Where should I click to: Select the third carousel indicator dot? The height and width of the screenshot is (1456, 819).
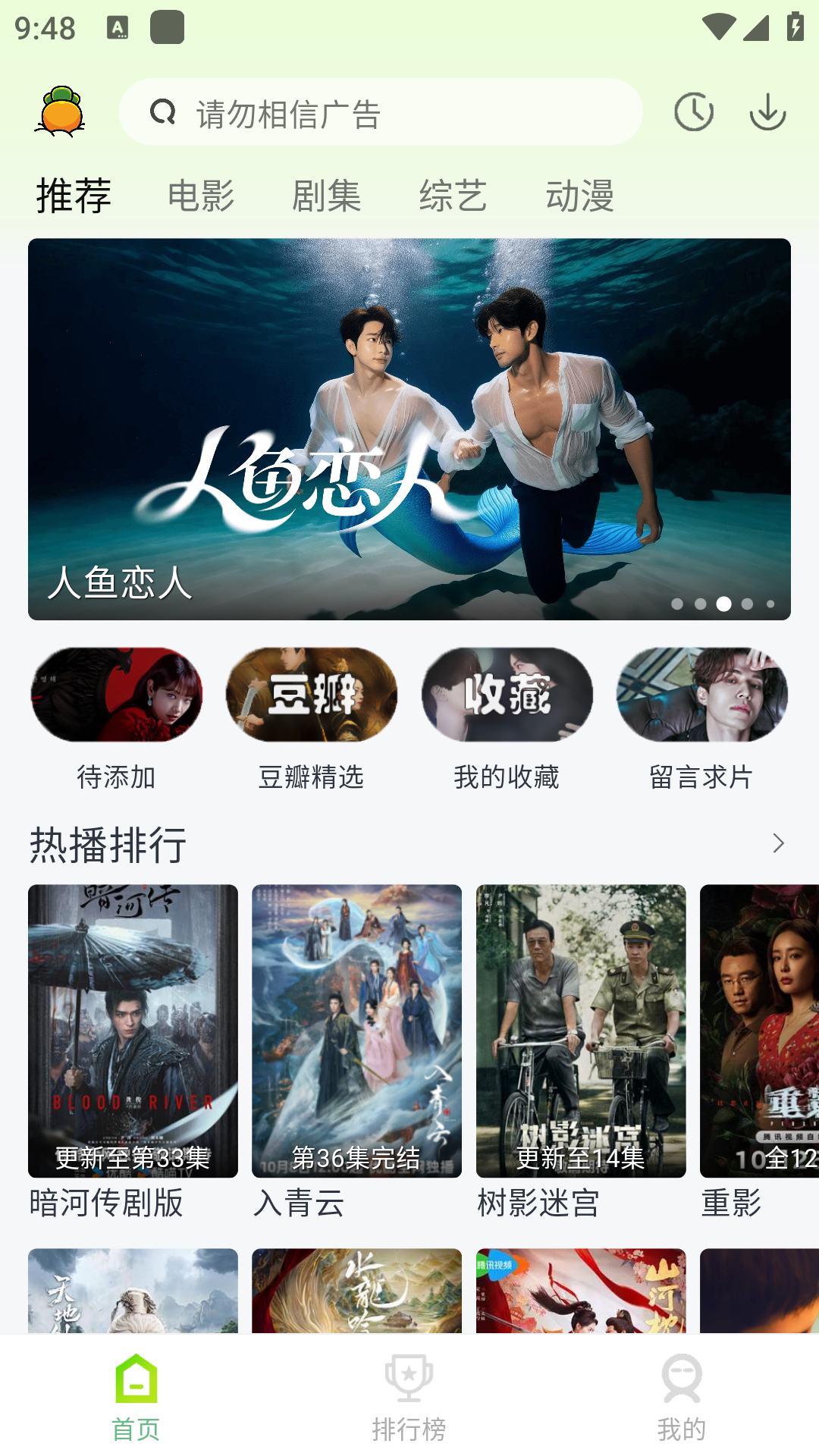click(x=724, y=604)
